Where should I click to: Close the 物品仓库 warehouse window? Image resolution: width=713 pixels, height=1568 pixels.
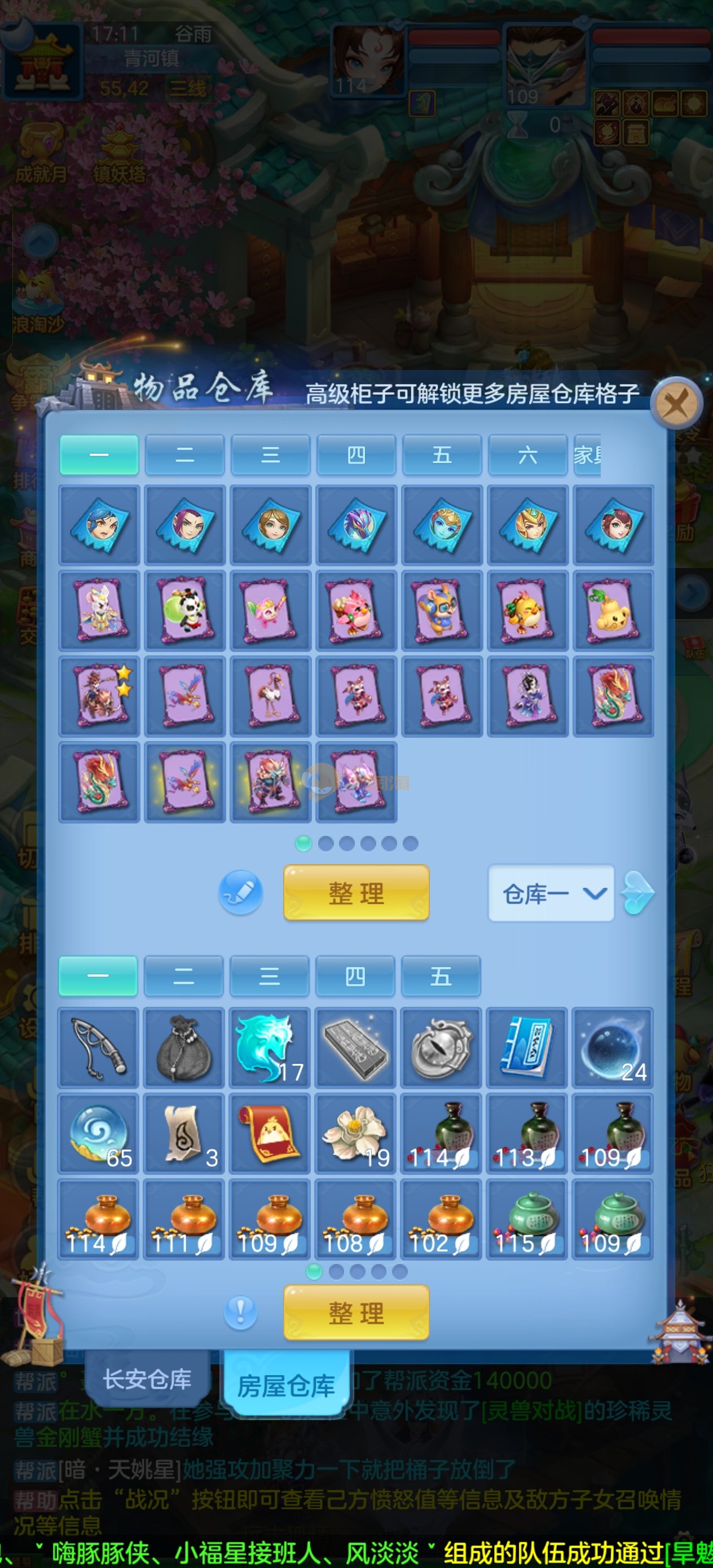tap(676, 403)
